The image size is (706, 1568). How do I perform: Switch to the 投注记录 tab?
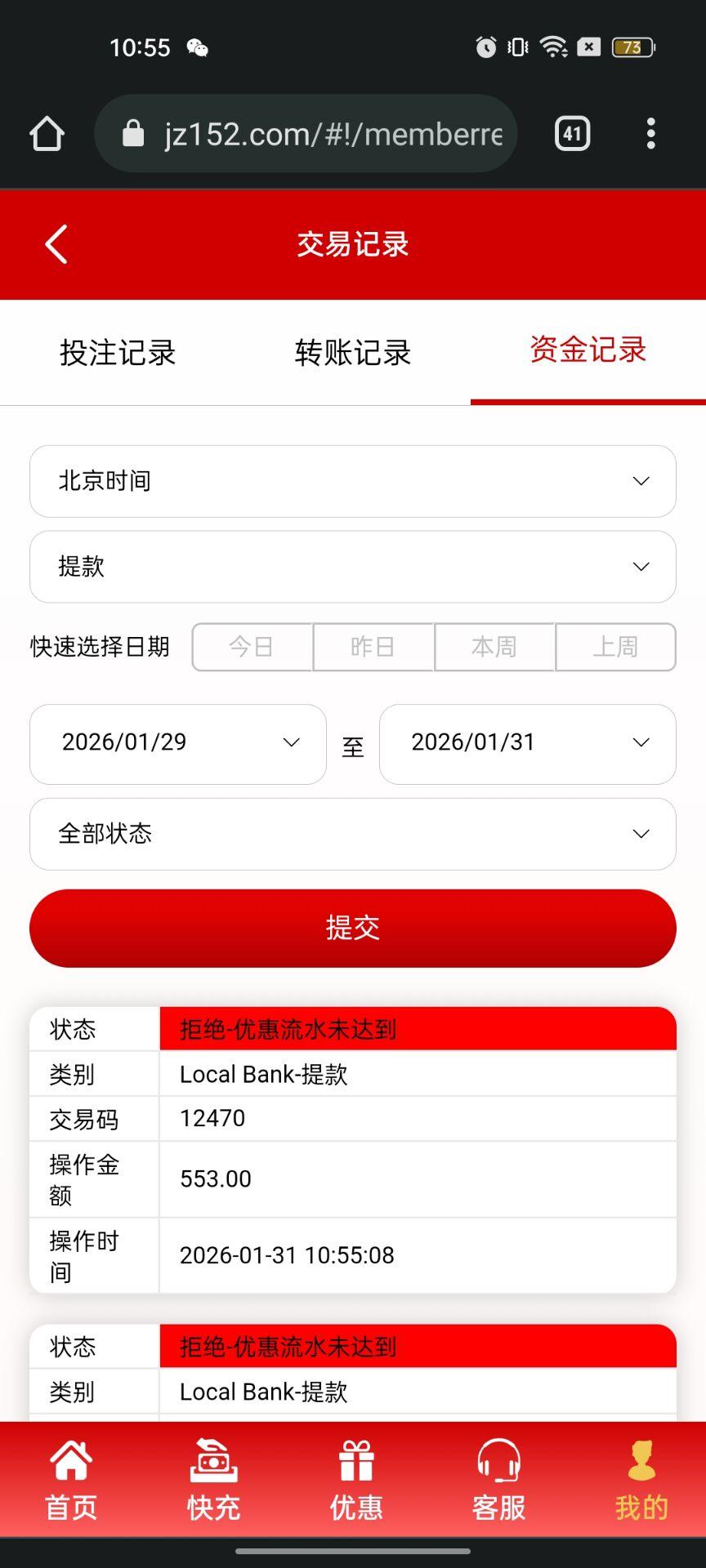point(118,353)
